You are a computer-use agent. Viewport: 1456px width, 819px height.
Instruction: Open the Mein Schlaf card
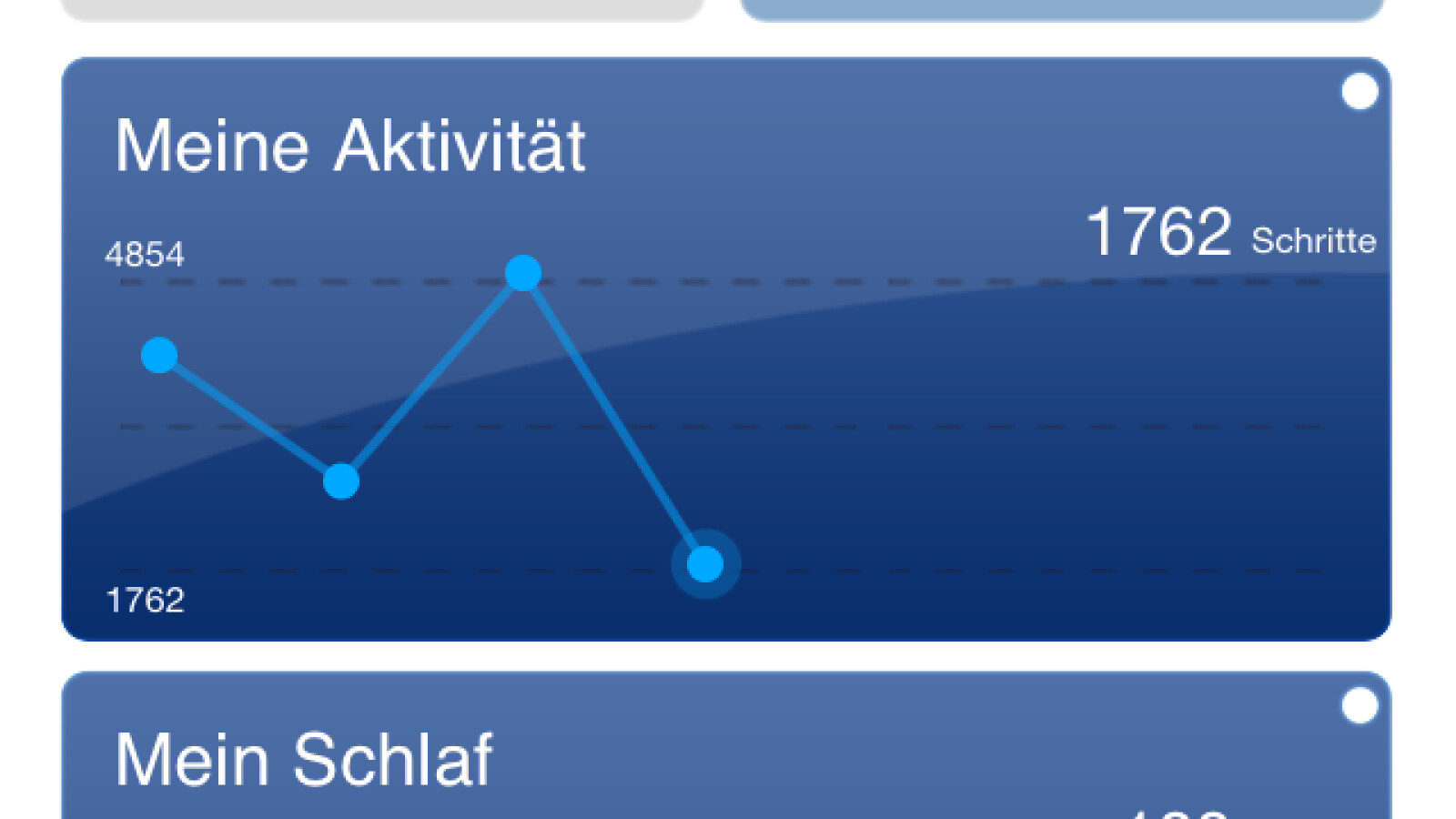click(303, 760)
